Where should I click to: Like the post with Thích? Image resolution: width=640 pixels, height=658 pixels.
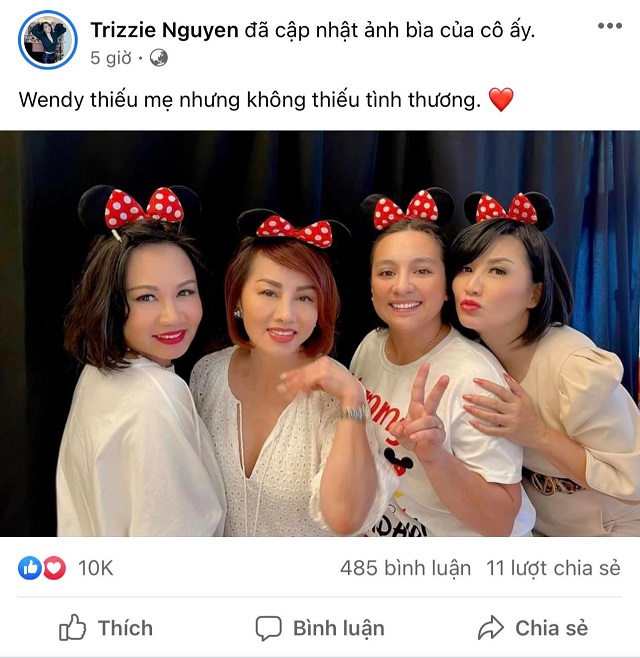pyautogui.click(x=106, y=628)
